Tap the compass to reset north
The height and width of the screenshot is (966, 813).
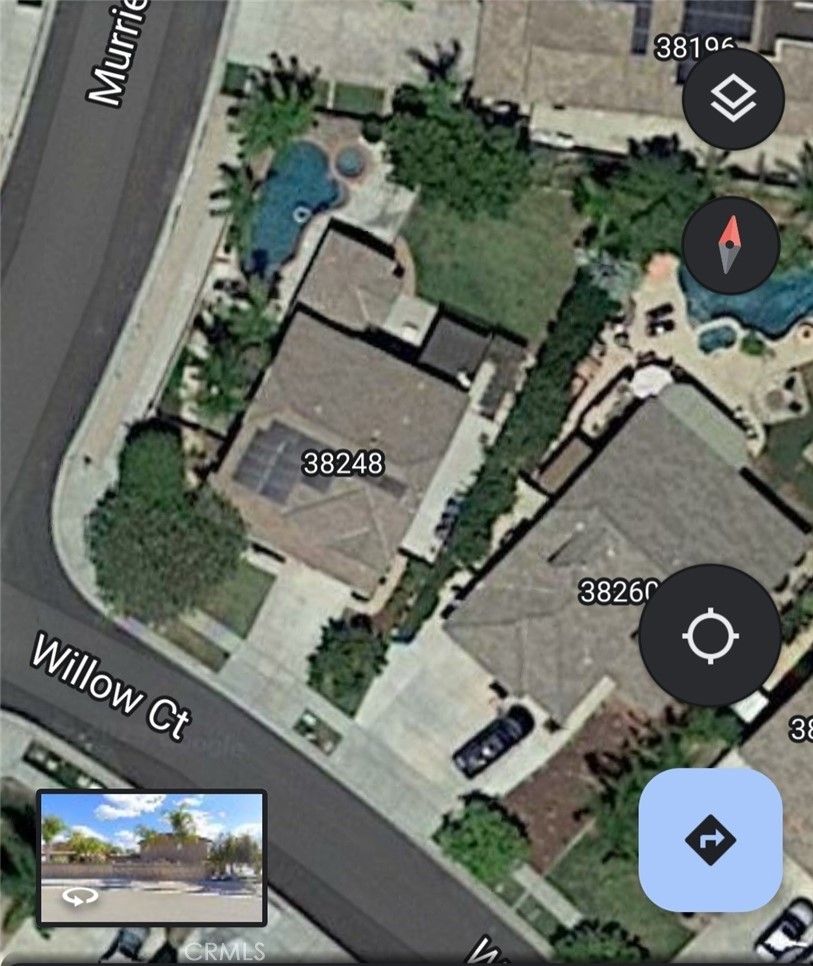[730, 245]
